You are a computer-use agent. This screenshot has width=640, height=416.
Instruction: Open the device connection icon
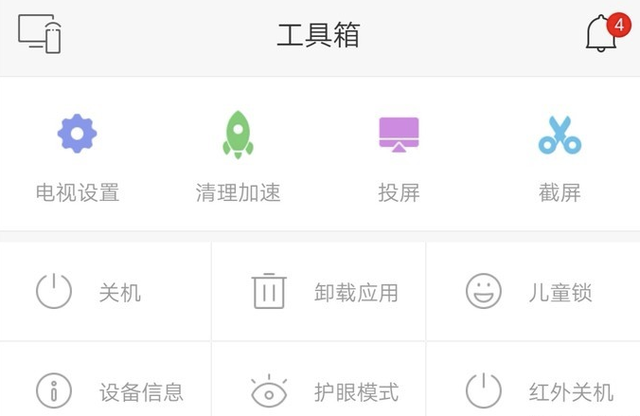(x=40, y=34)
